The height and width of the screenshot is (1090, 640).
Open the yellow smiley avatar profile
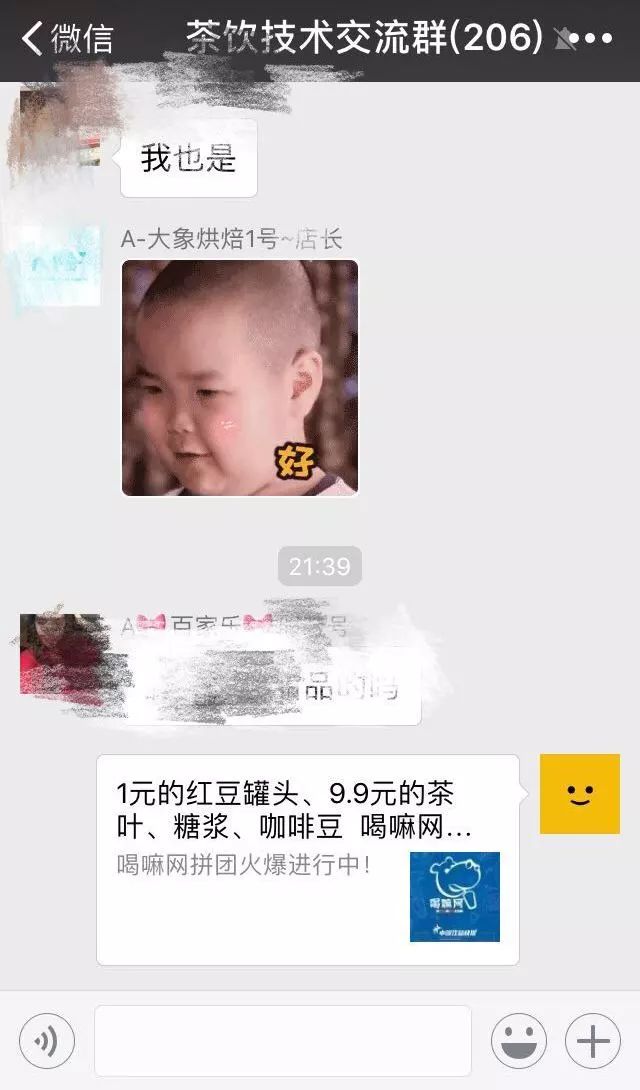(x=580, y=794)
